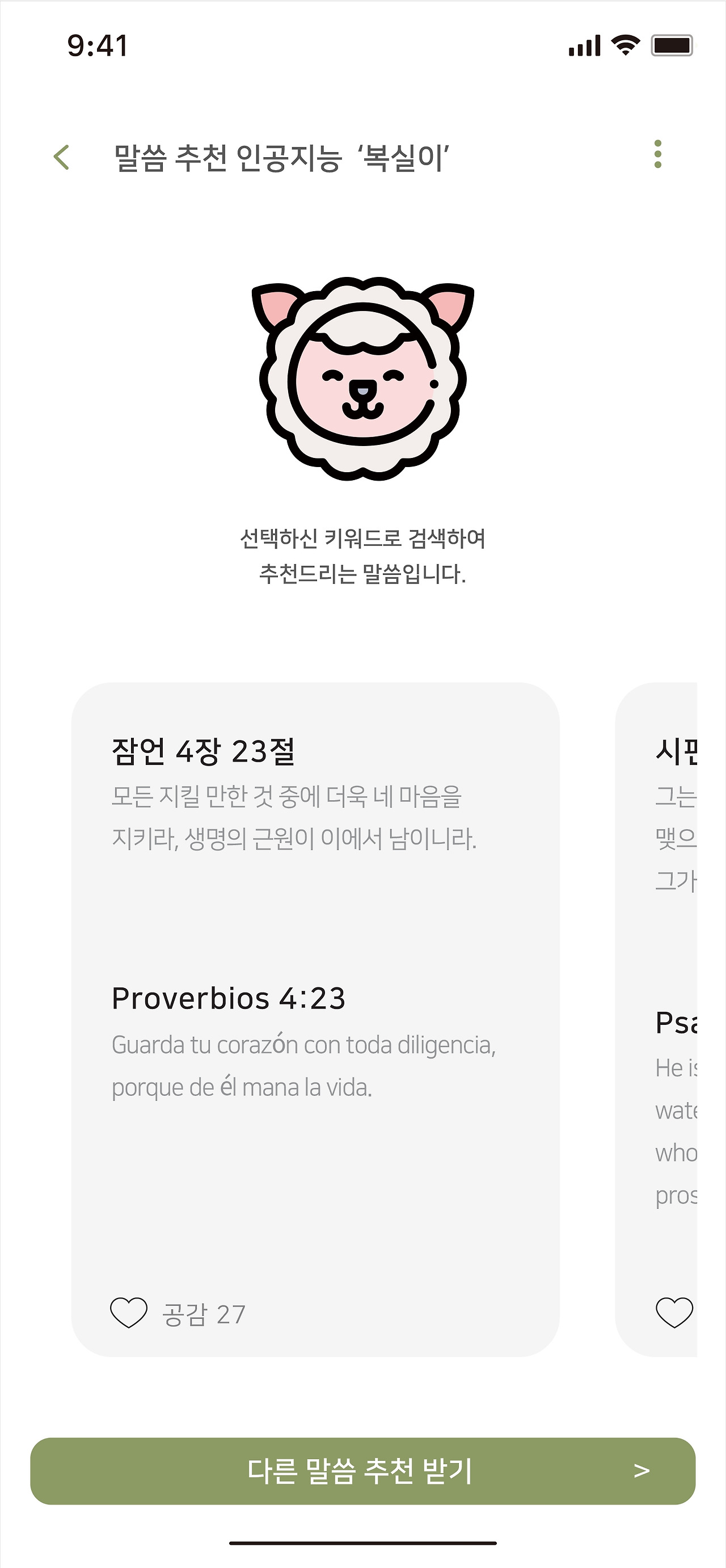Tap the left-pointing chevron to go back
The image size is (726, 1568).
[62, 157]
